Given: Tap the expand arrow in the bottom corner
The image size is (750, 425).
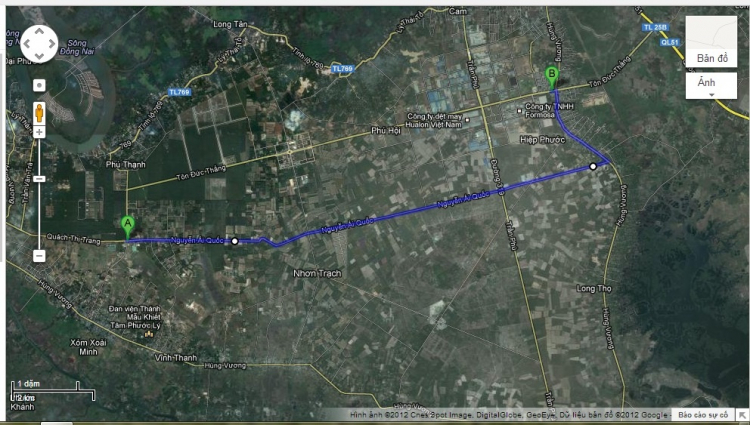Looking at the screenshot, I should click(742, 414).
